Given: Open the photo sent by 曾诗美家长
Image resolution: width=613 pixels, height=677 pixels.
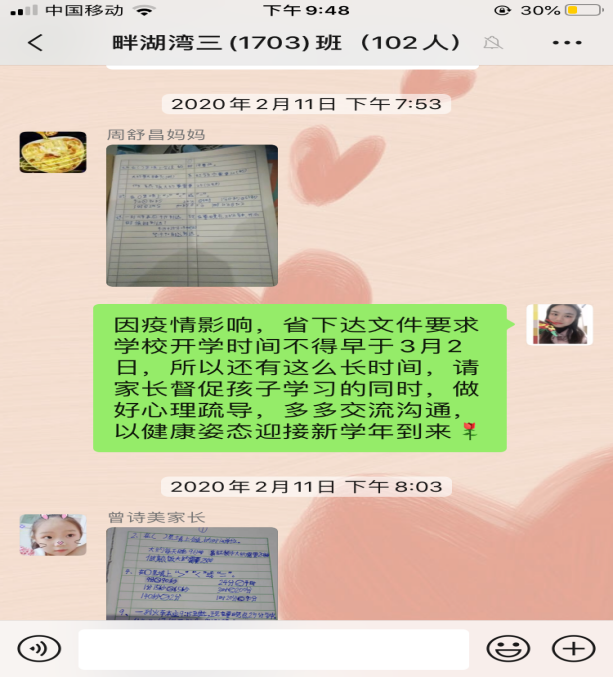Looking at the screenshot, I should click(192, 573).
